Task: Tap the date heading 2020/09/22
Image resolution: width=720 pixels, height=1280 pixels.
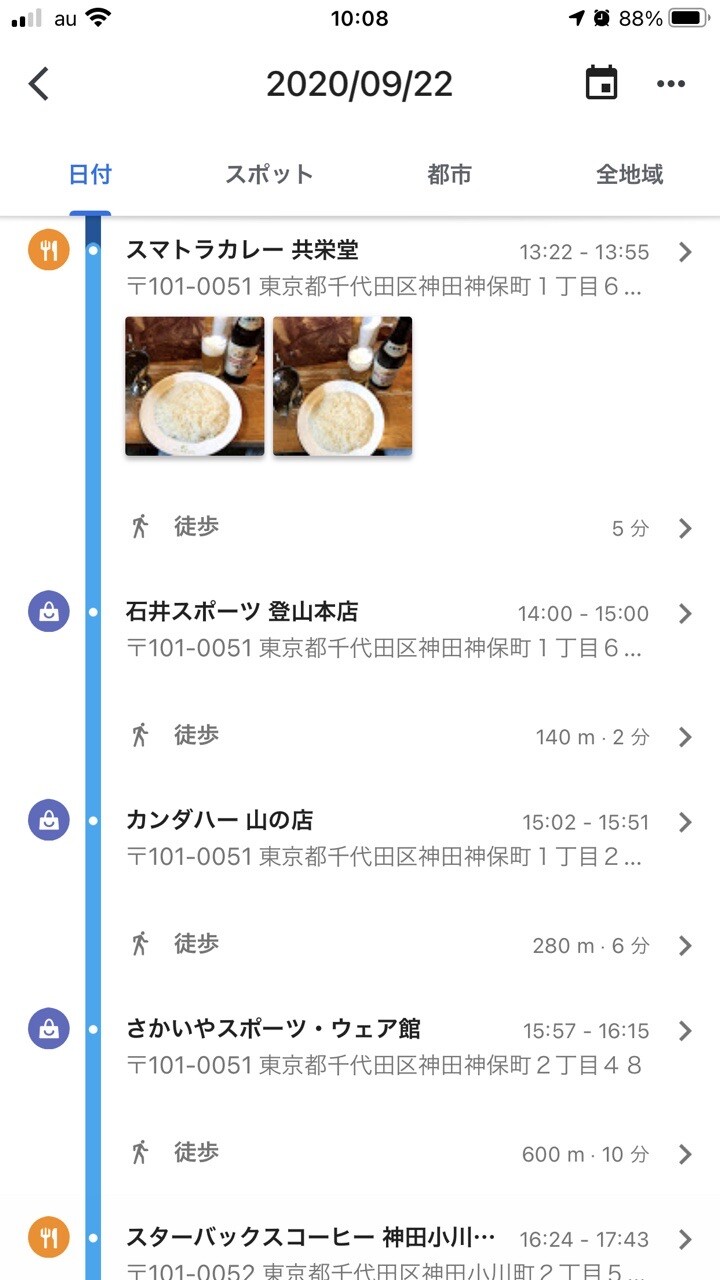Action: pos(360,84)
